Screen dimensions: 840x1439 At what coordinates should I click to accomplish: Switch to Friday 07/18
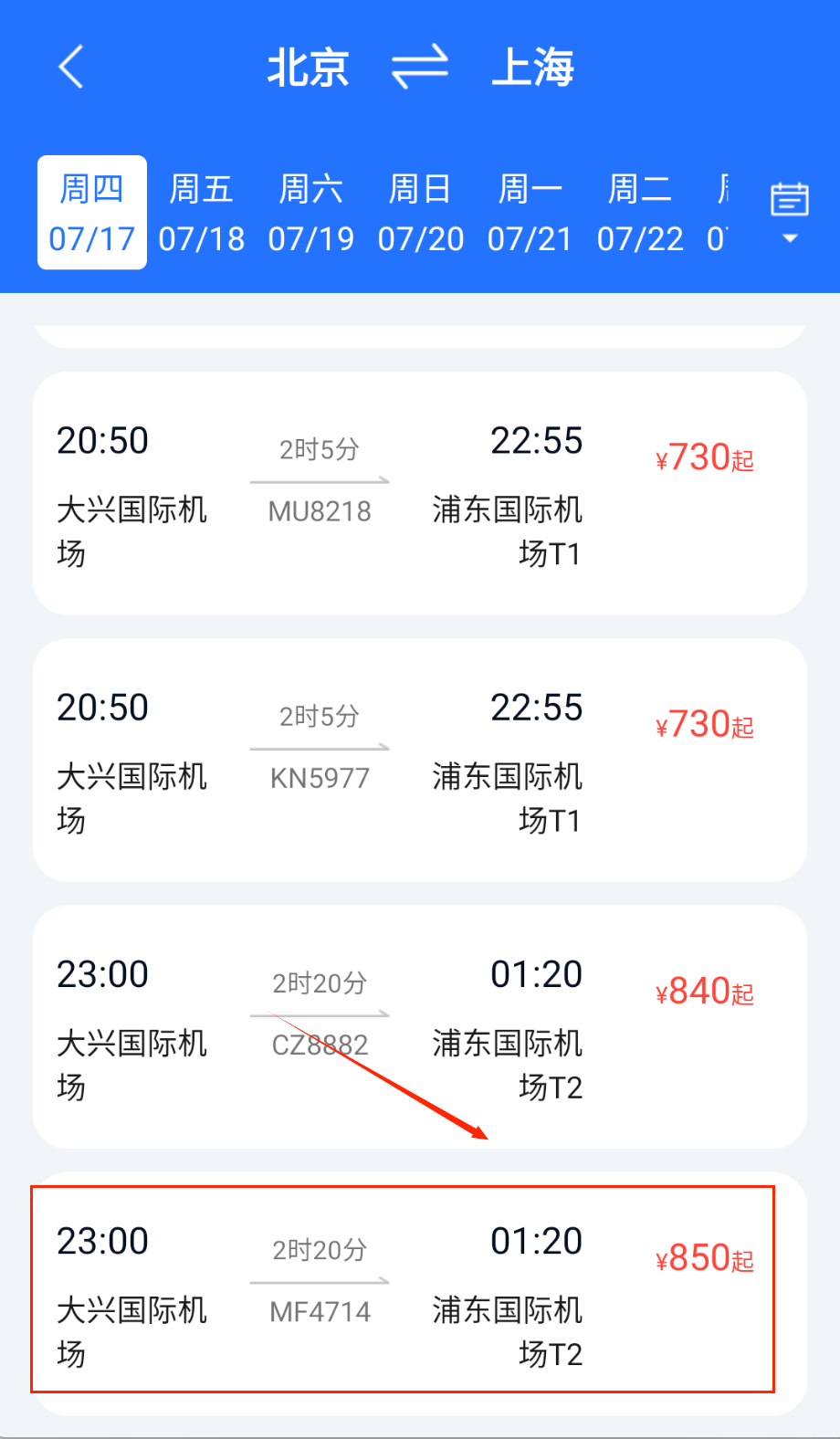202,213
